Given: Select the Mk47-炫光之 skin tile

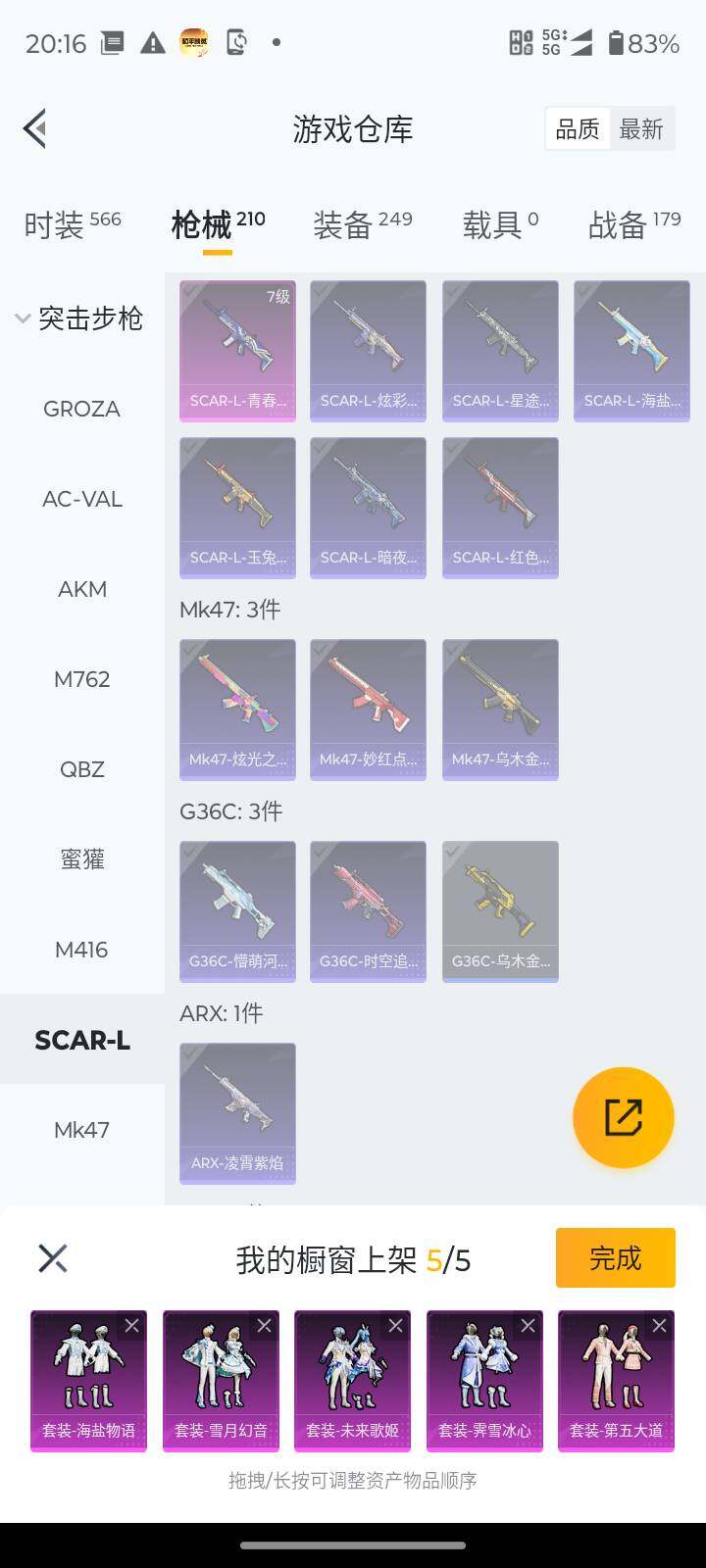Looking at the screenshot, I should click(237, 710).
